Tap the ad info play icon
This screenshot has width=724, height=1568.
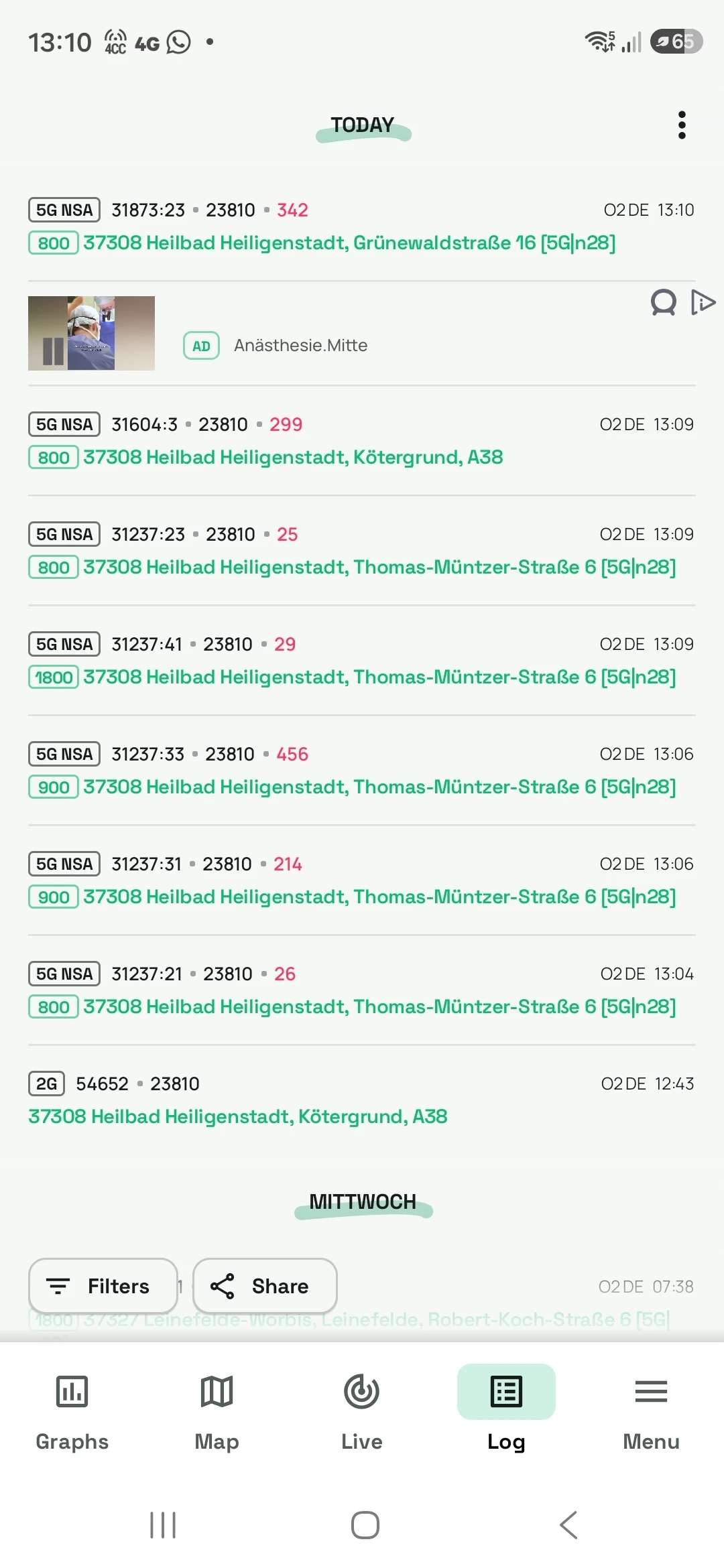[703, 302]
